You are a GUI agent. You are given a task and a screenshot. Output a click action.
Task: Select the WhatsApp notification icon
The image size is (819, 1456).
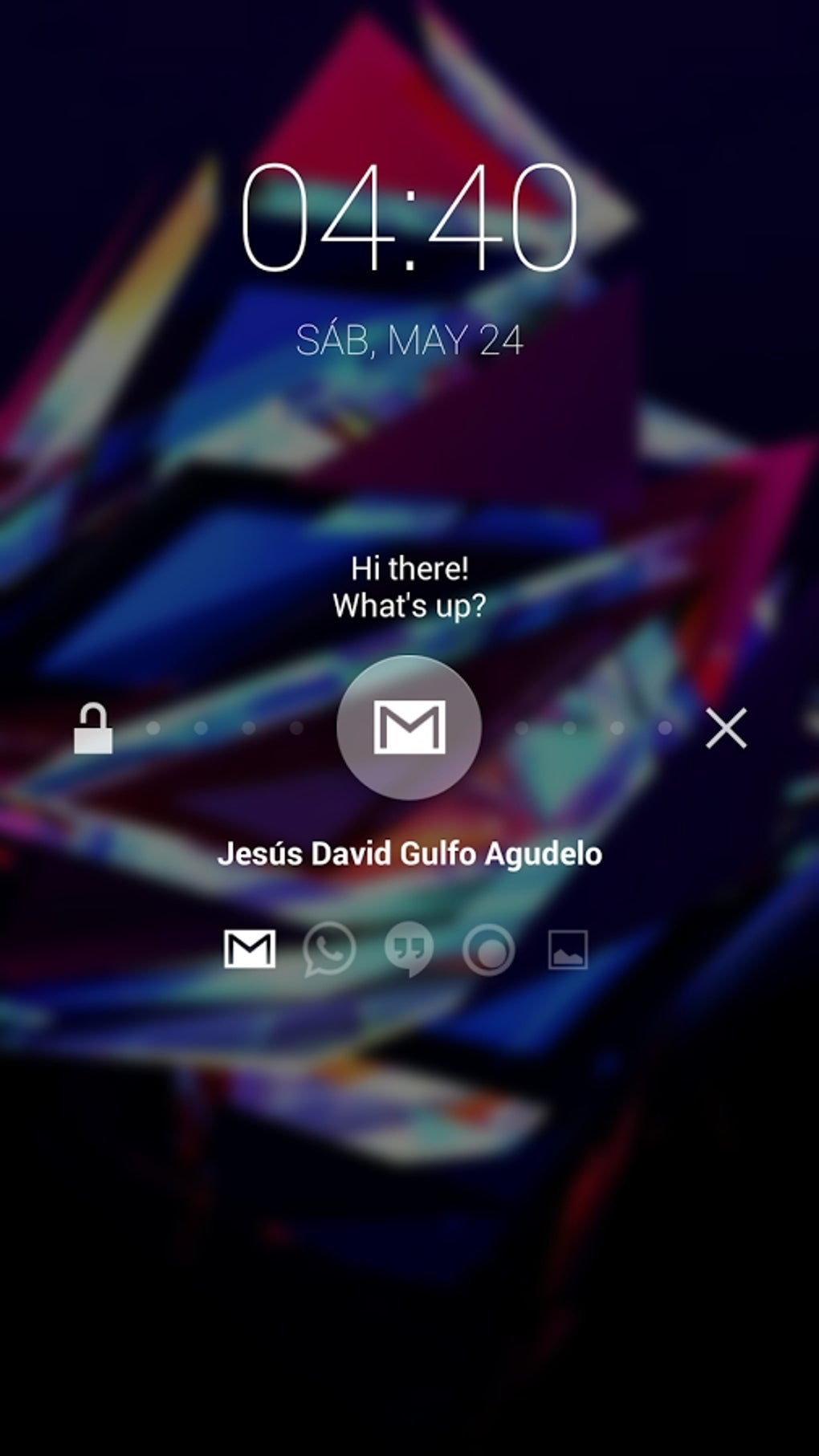(329, 949)
